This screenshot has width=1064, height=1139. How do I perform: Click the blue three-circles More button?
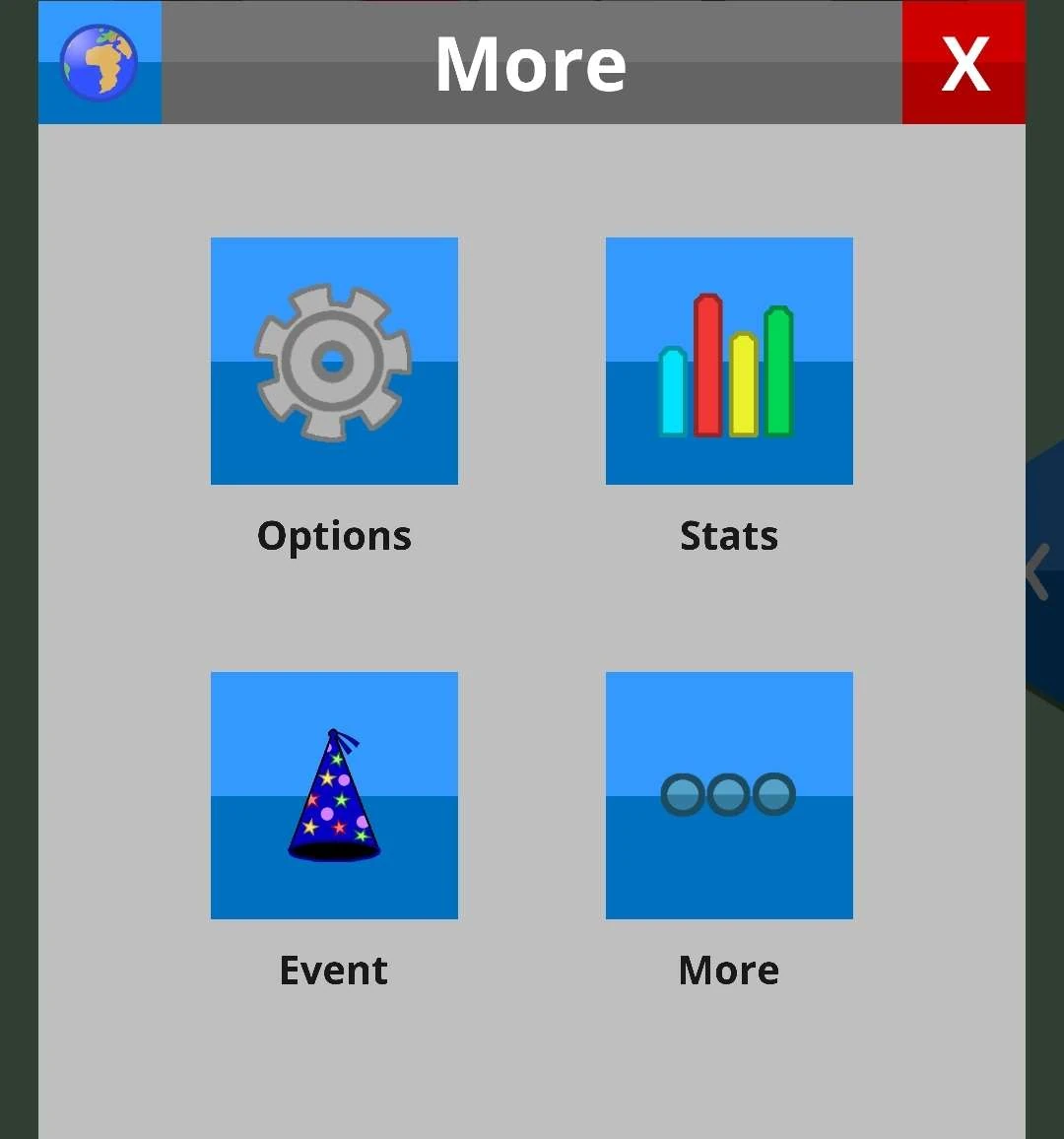(x=729, y=794)
